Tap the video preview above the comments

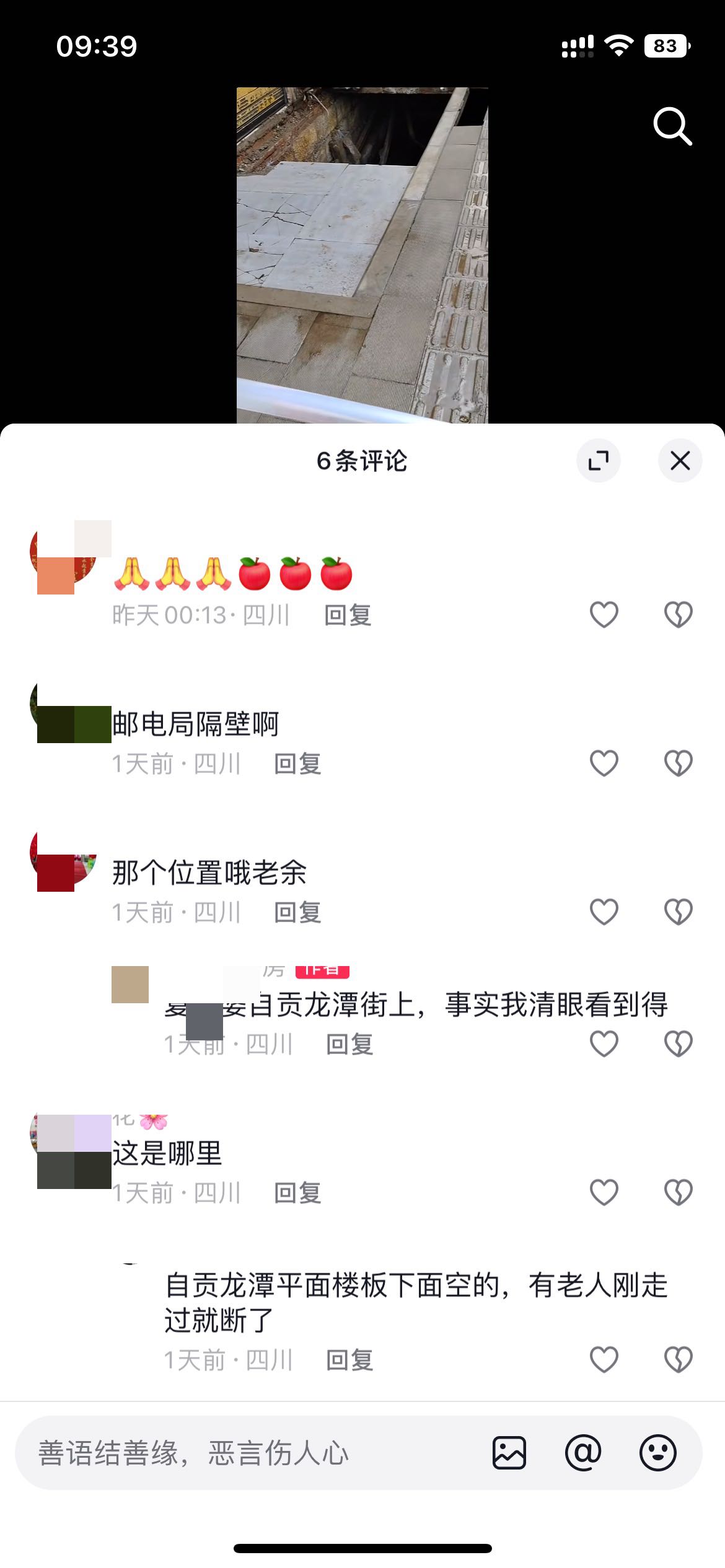click(362, 255)
